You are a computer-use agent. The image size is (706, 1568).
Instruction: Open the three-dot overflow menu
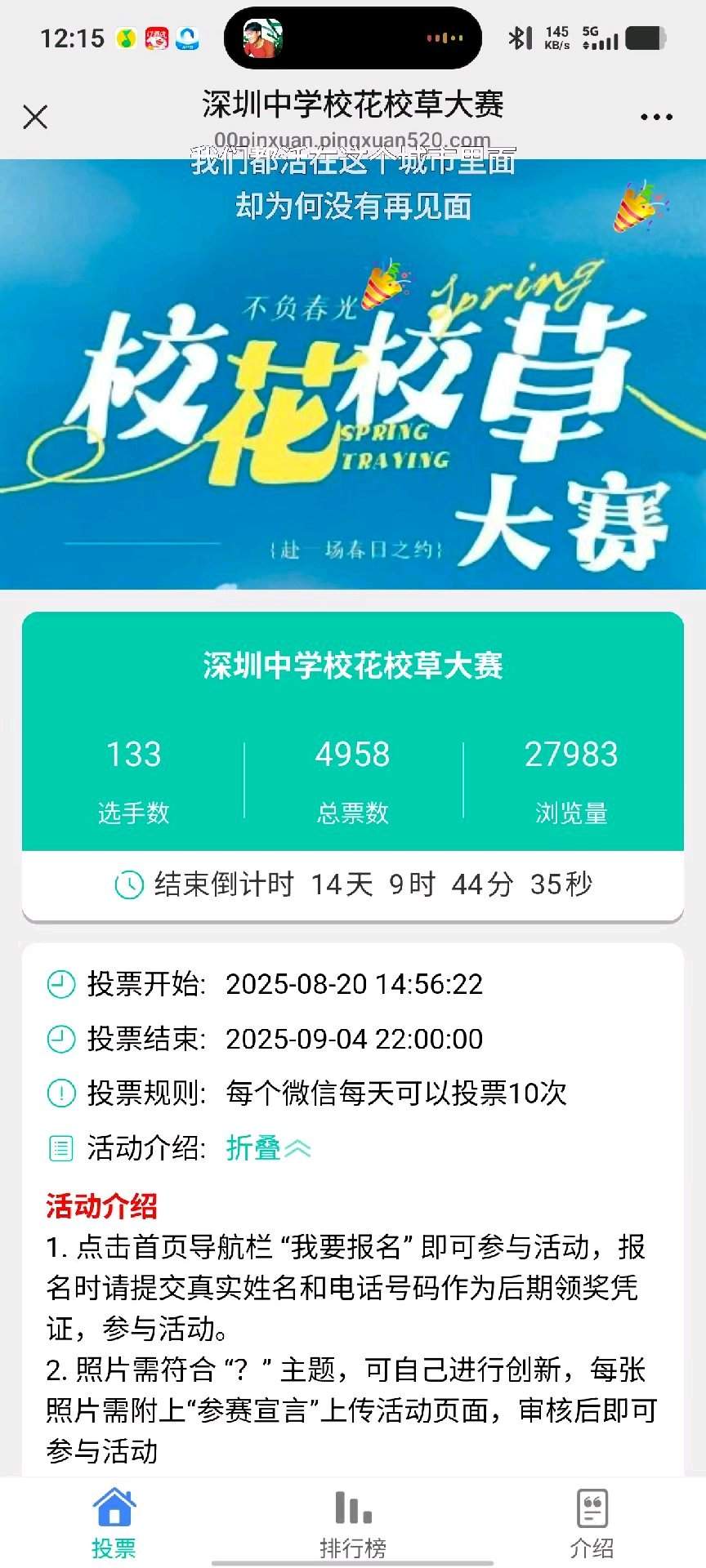click(x=656, y=118)
